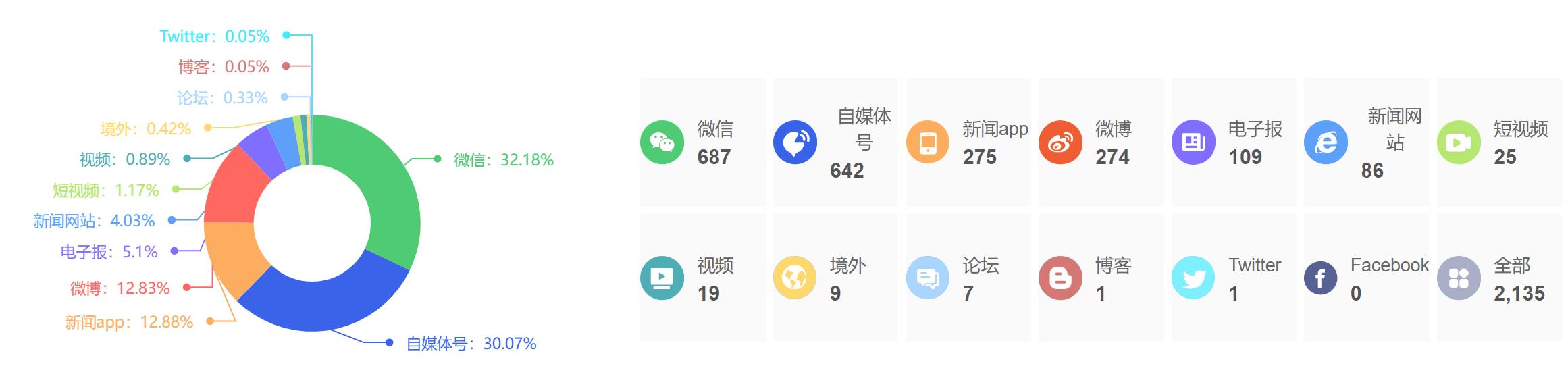Screen dimensions: 1568x389
Task: Select the 博客 source tile
Action: (x=1101, y=278)
